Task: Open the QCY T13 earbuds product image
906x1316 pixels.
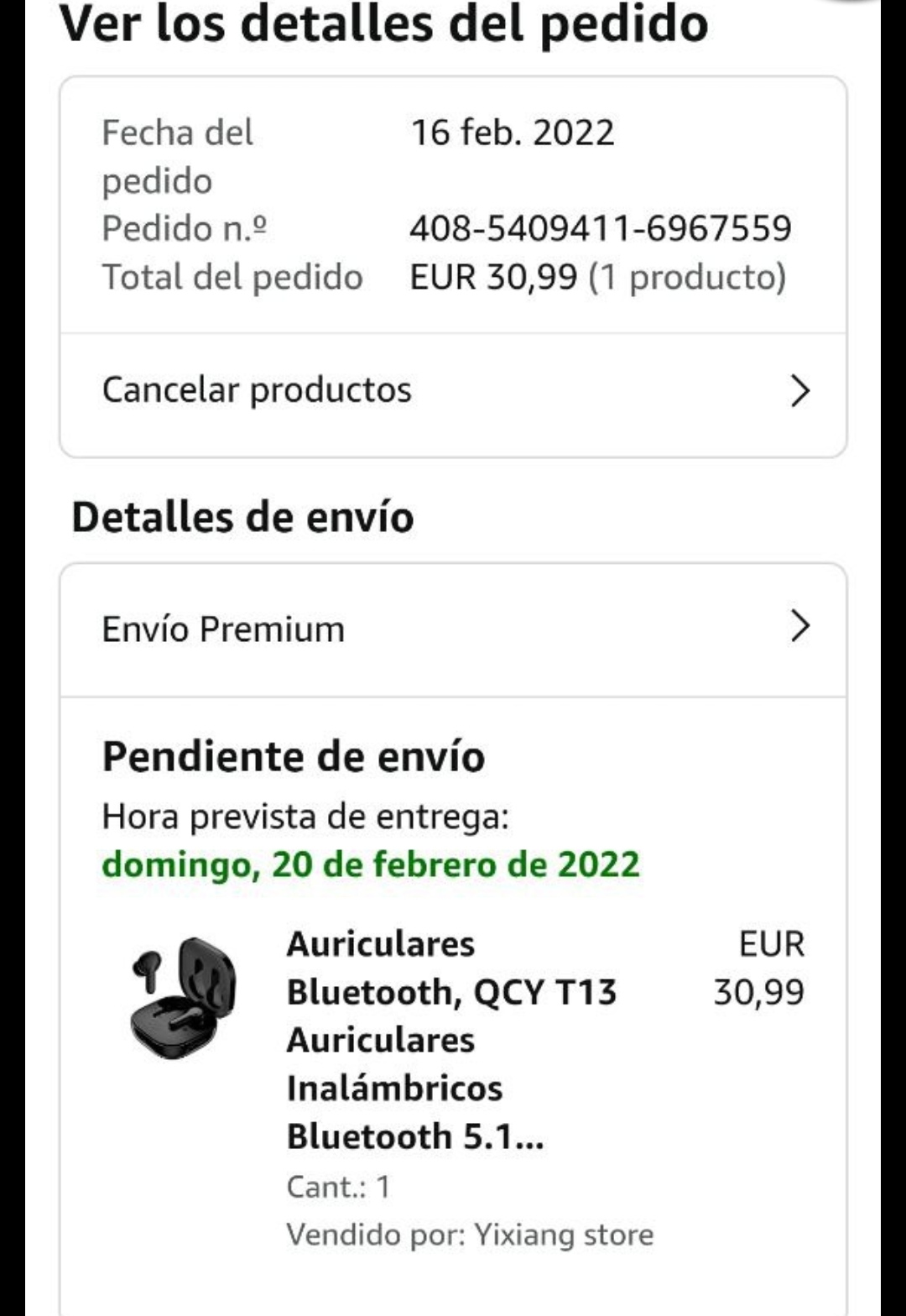Action: 184,997
